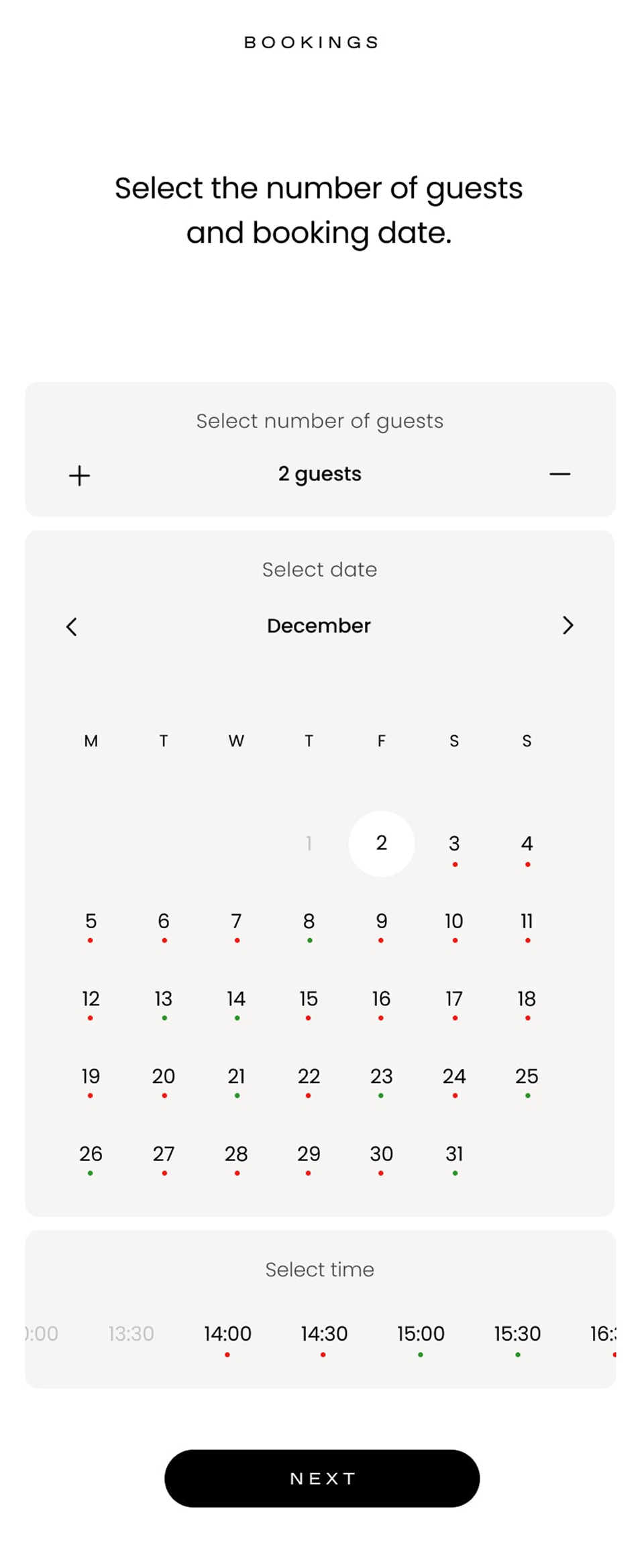Select the 14:00 time slot
Viewport: 644px width, 1568px height.
[x=227, y=1334]
